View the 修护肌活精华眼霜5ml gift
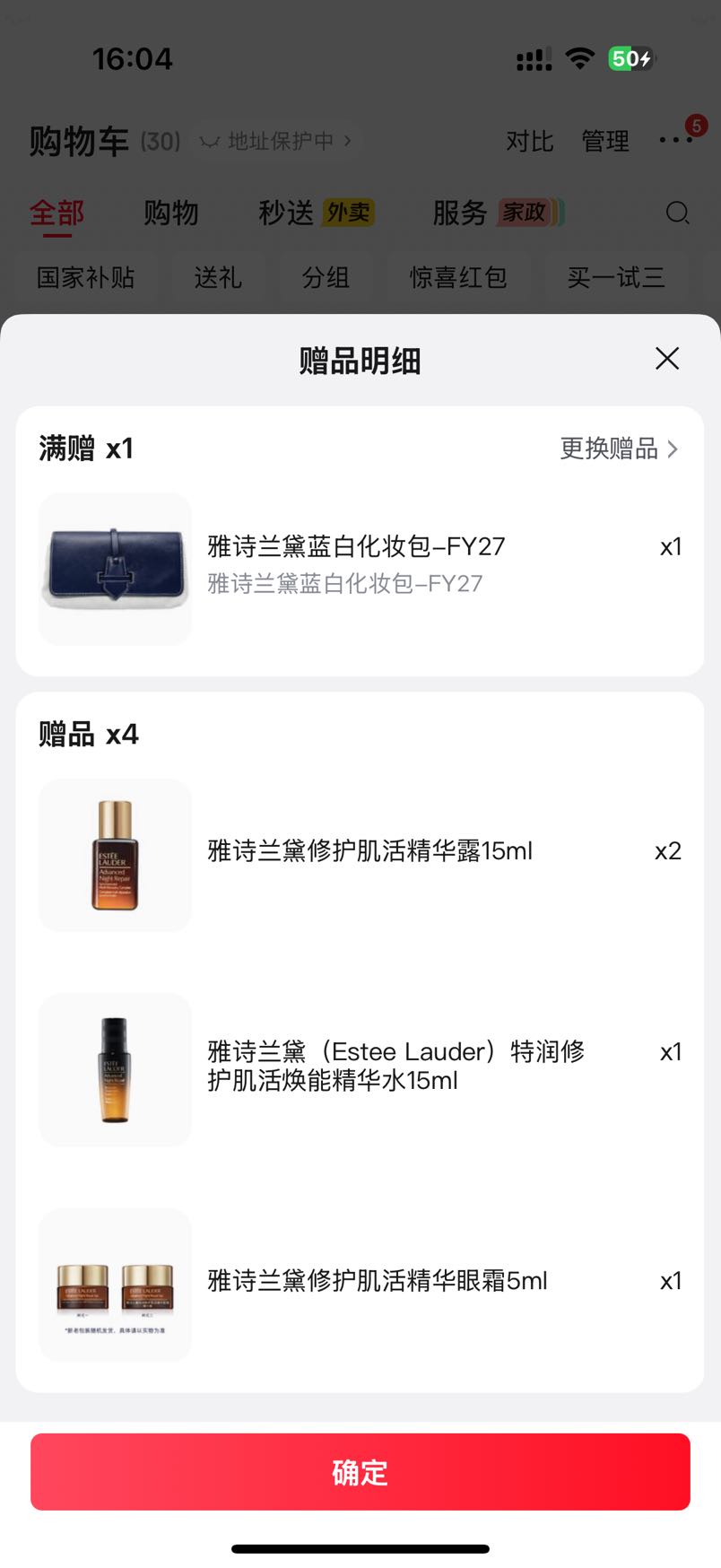This screenshot has height=1568, width=721. (x=360, y=1285)
